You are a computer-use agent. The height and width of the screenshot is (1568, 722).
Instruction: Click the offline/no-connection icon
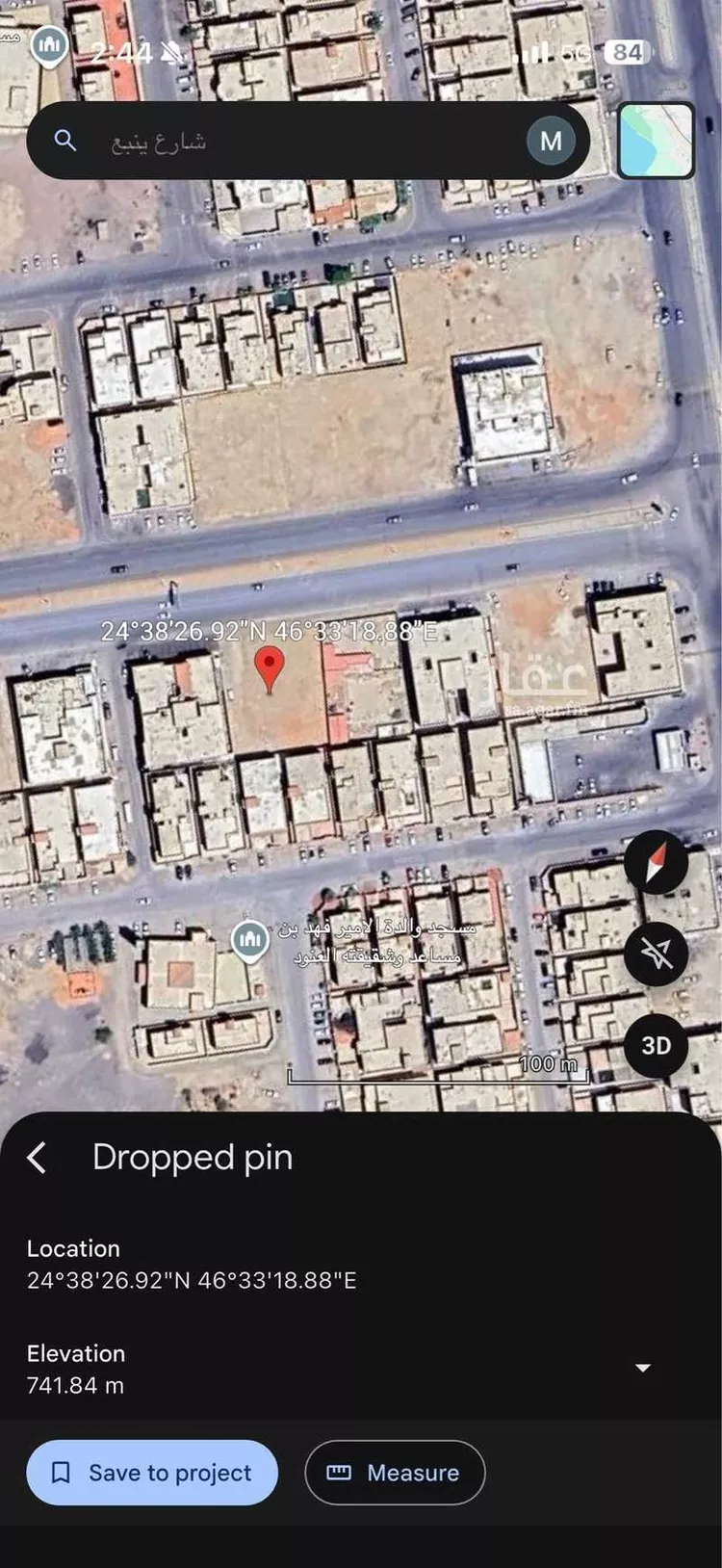tap(657, 954)
